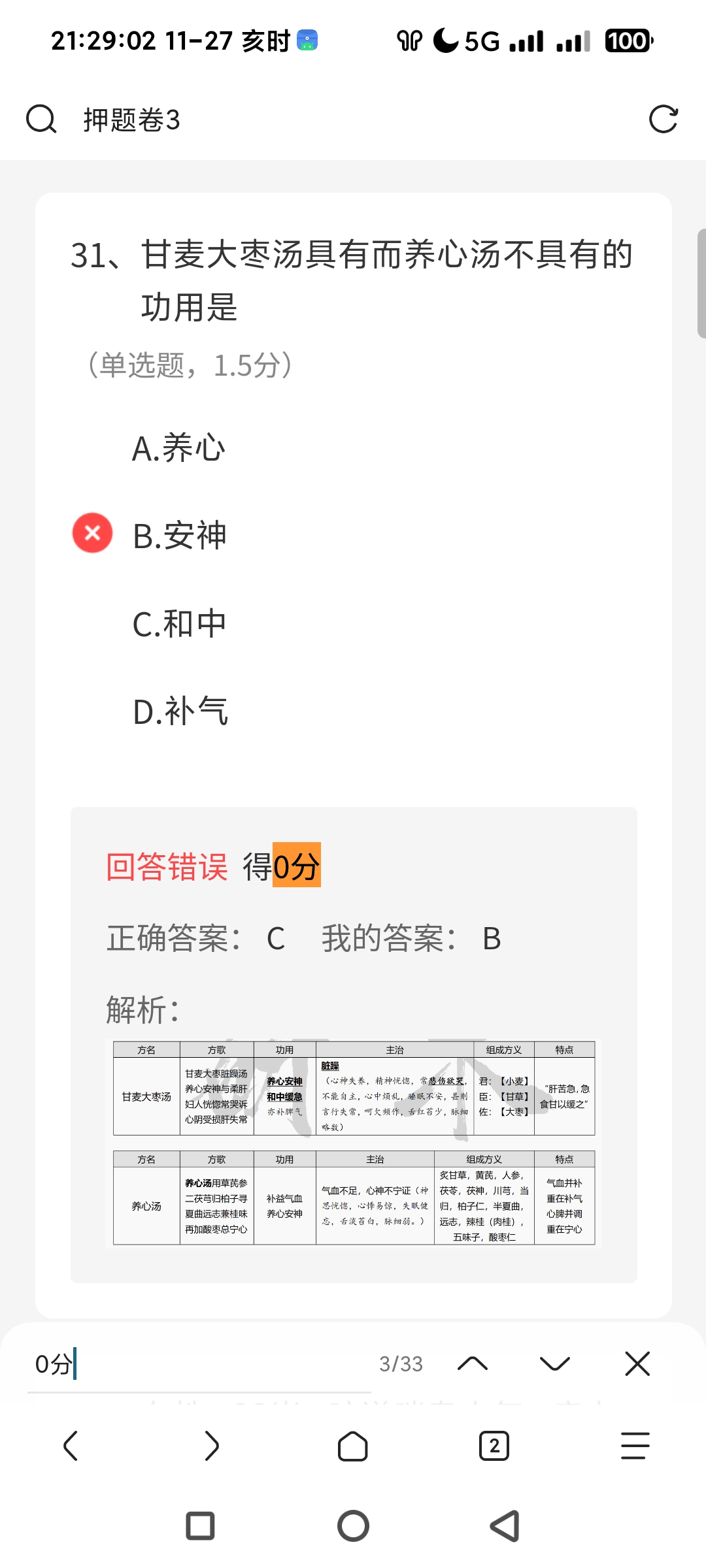
Task: Open the browser home page
Action: (x=353, y=1446)
